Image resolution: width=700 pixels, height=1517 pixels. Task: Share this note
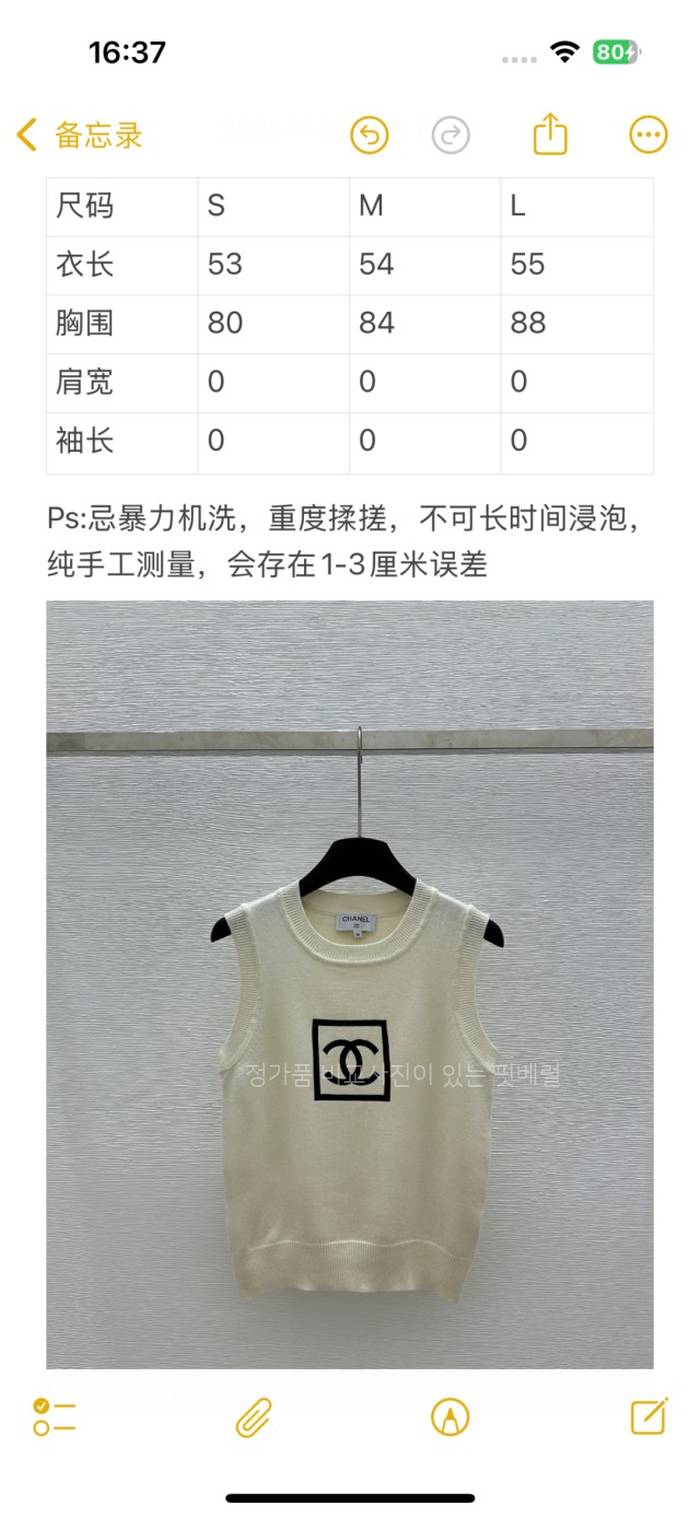pos(550,134)
